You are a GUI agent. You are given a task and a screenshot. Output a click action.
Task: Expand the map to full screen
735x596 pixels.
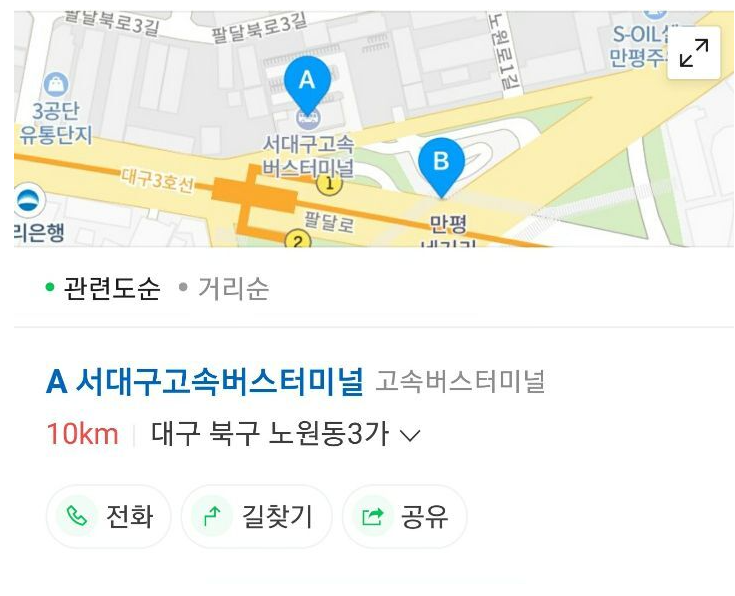693,53
